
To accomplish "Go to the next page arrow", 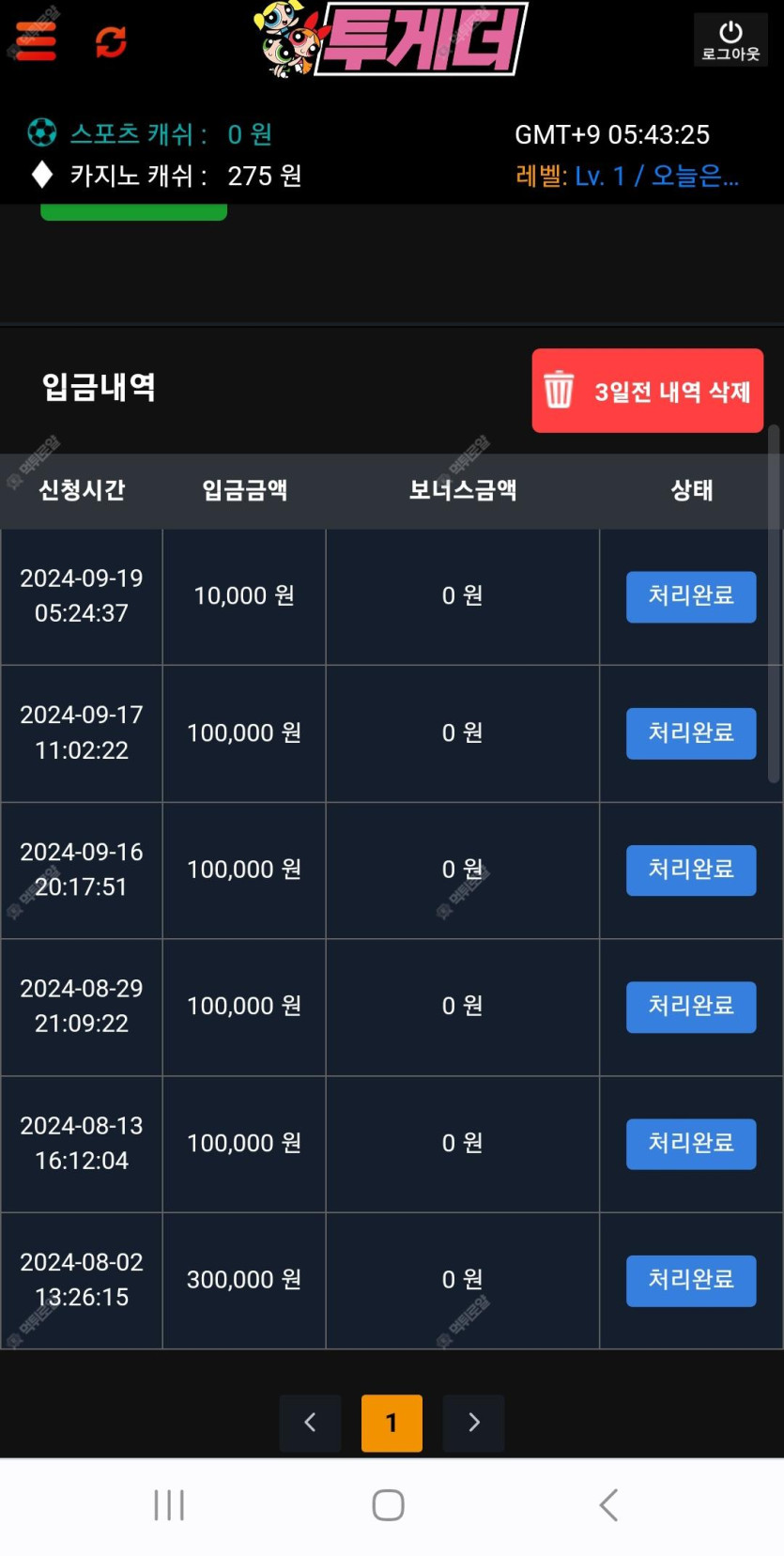I will point(473,1423).
